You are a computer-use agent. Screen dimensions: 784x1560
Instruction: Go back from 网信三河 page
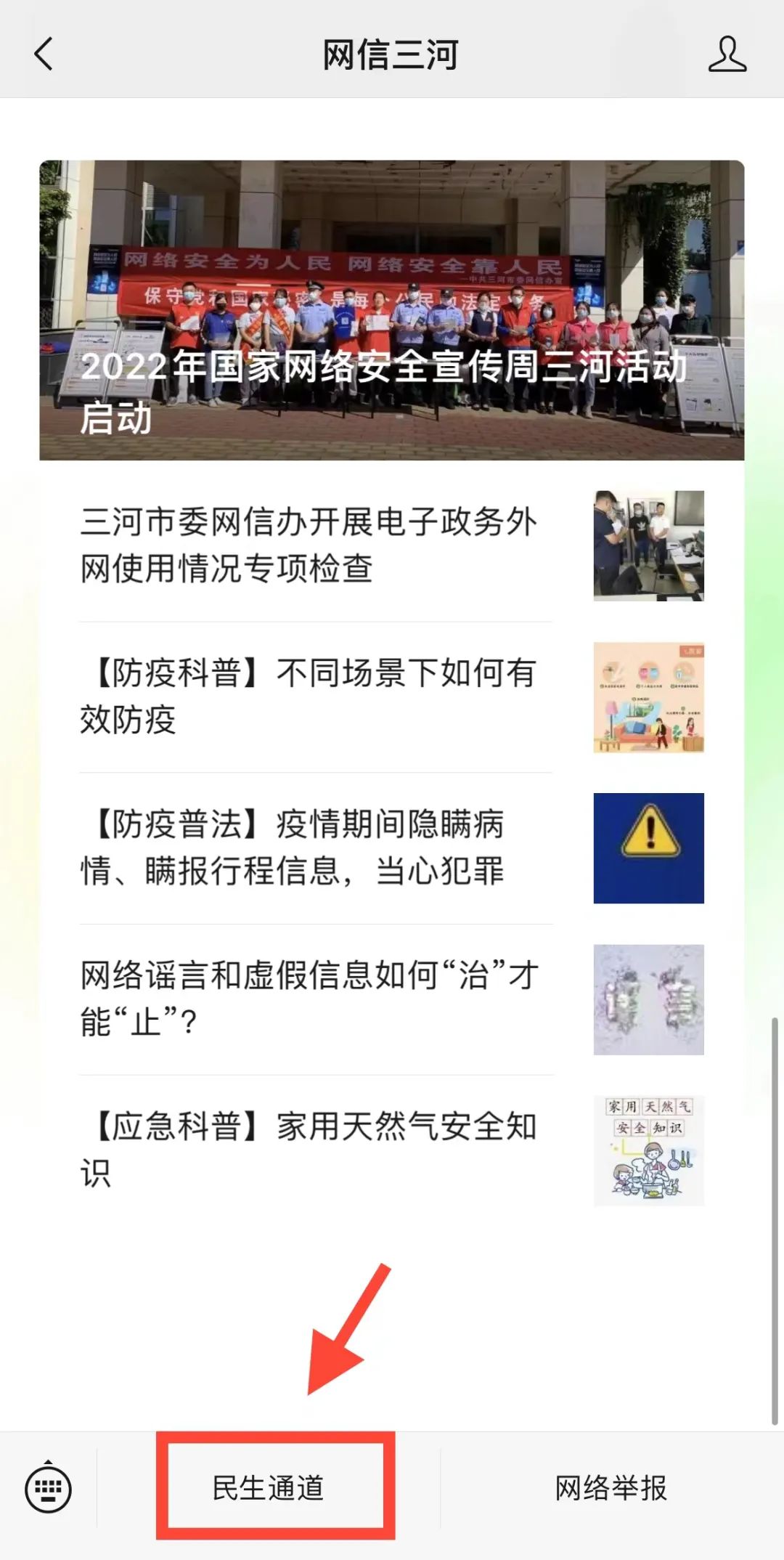[x=44, y=54]
